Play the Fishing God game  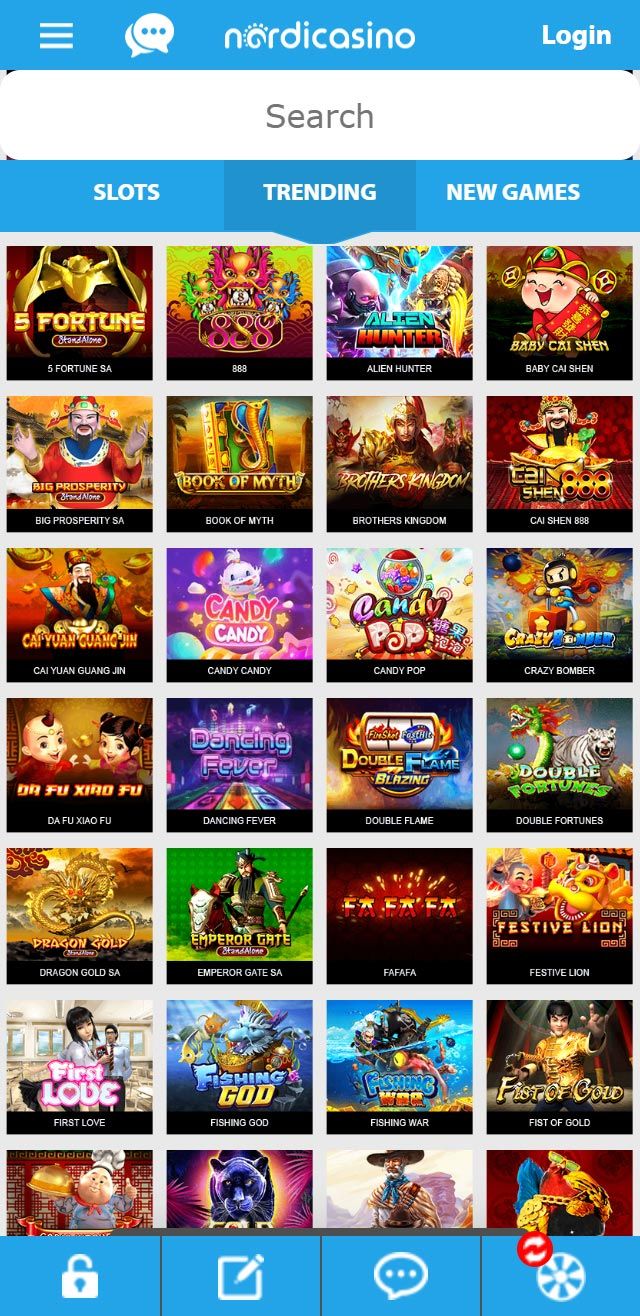tap(240, 1062)
